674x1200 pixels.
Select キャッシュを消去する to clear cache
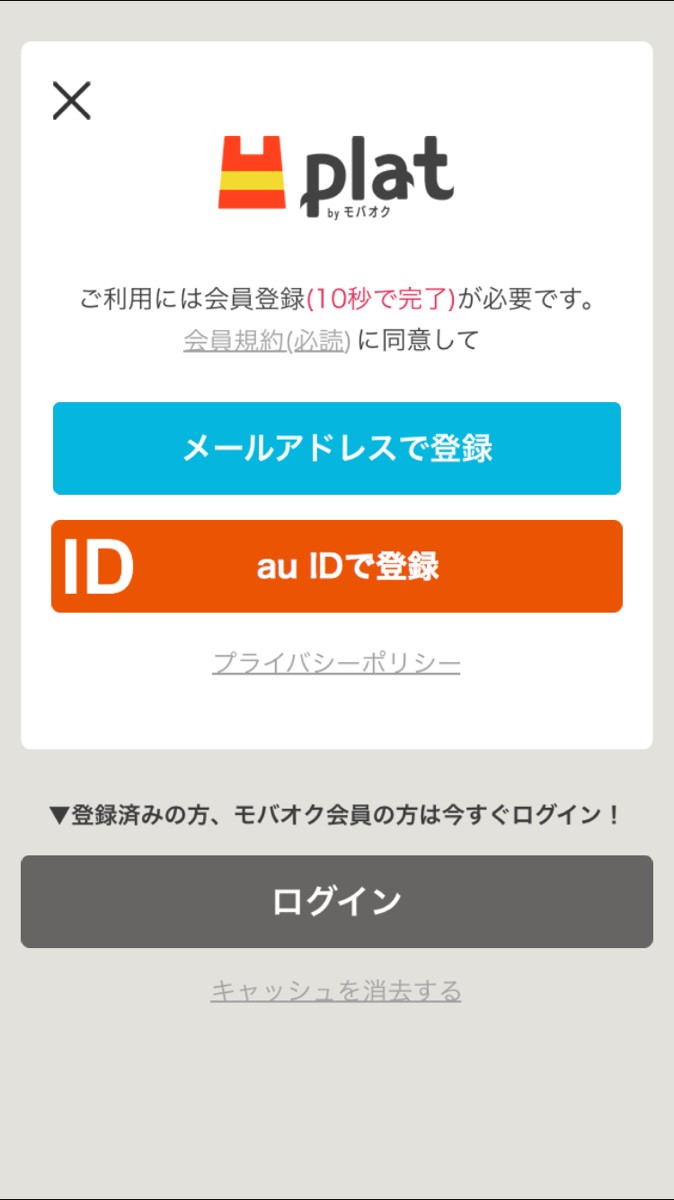coord(336,991)
